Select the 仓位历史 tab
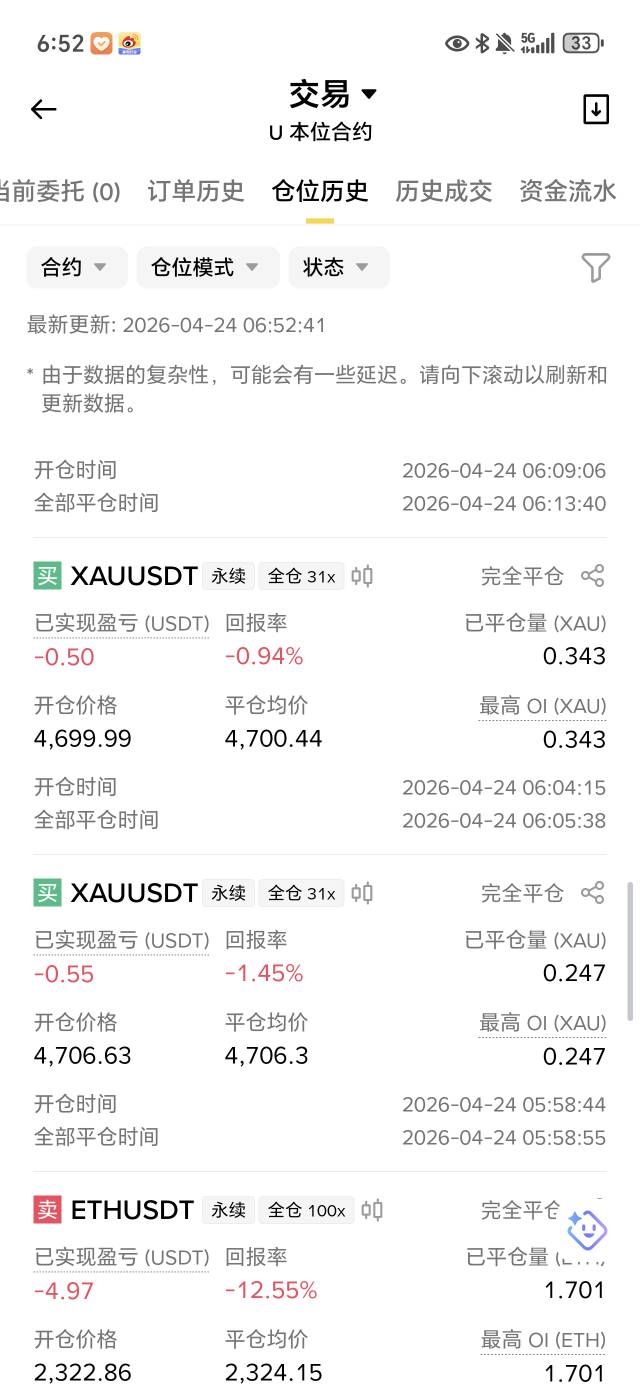 [320, 191]
